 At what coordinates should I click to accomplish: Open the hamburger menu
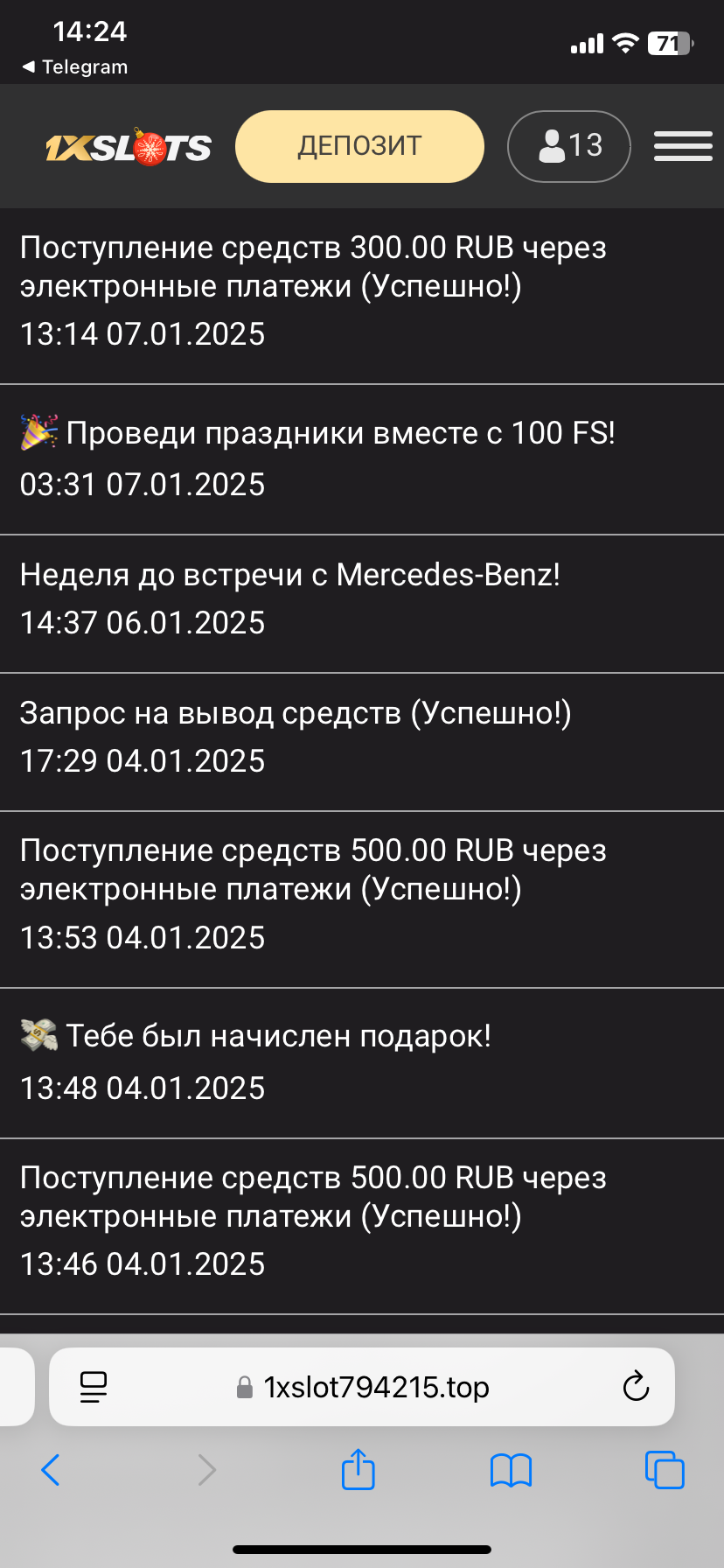click(683, 146)
